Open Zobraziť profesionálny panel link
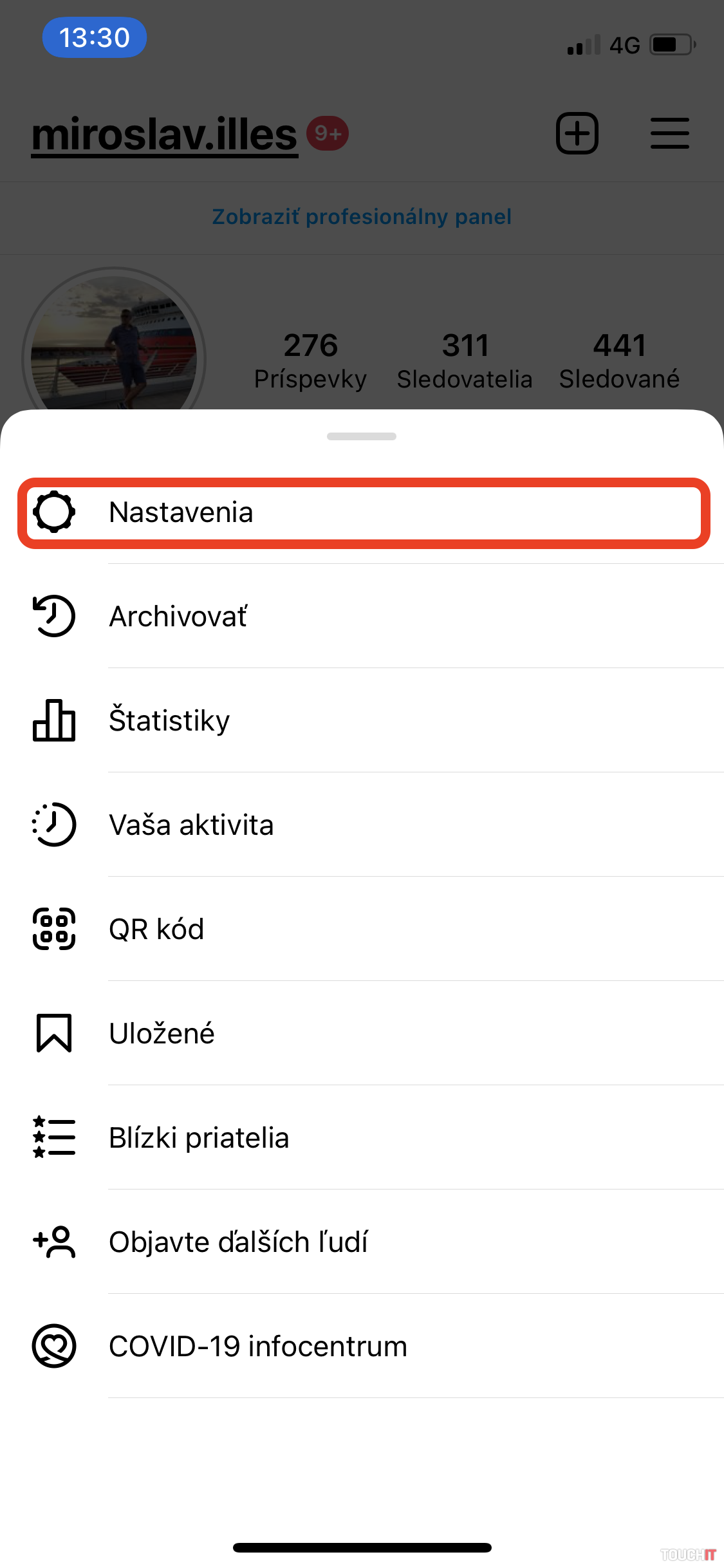The width and height of the screenshot is (724, 1568). click(x=362, y=217)
